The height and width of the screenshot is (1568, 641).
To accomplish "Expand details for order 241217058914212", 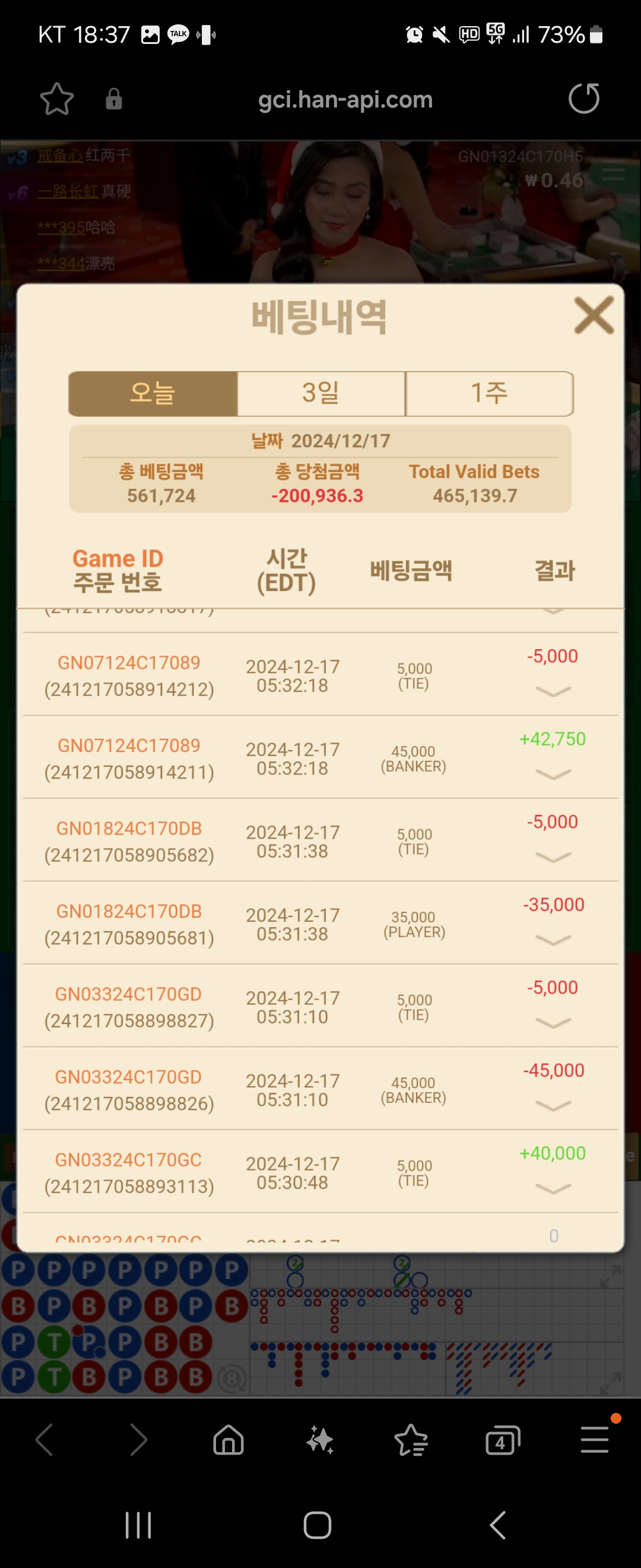I will 553,691.
